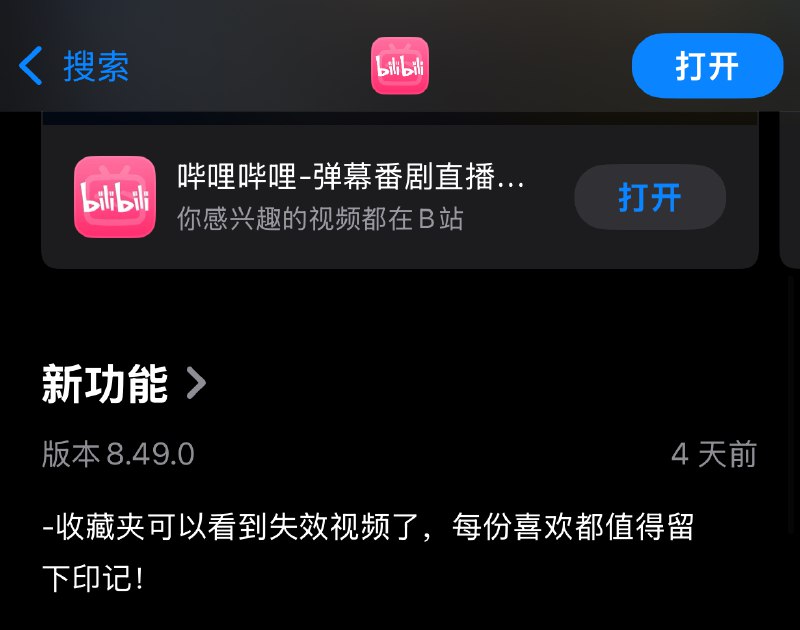Tap 打开 button in the 哔哩哔哩 card

coord(649,197)
